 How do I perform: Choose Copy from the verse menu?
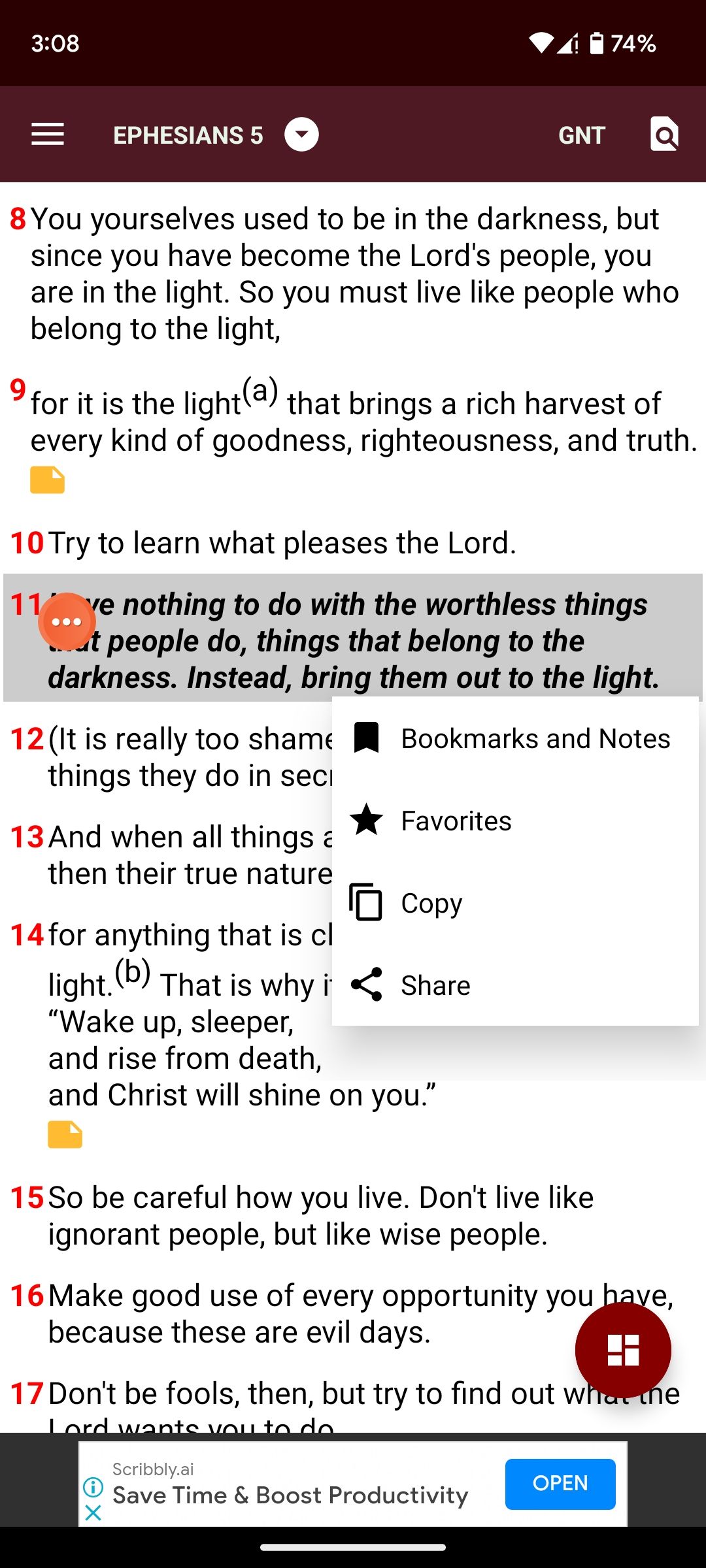click(x=514, y=903)
